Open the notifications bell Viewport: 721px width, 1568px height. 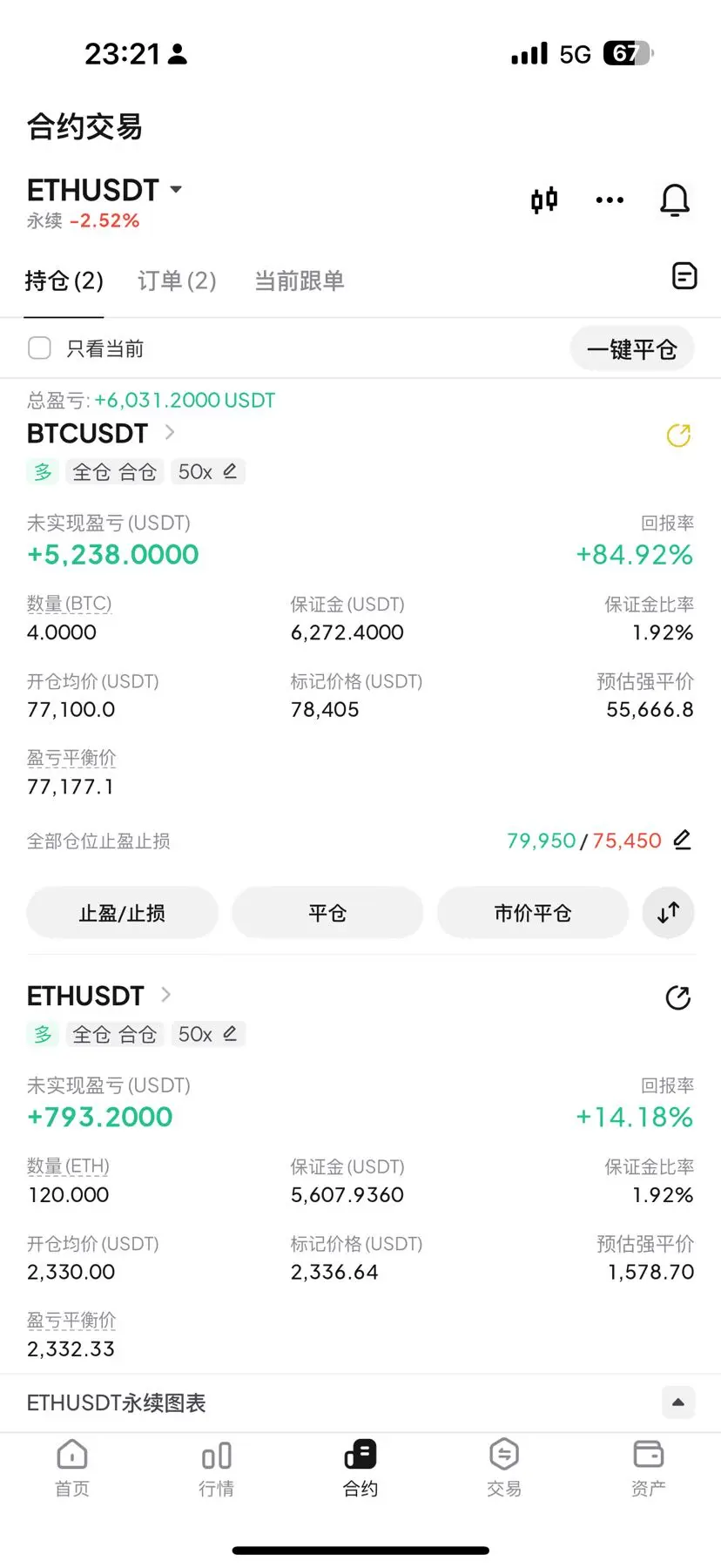[x=674, y=200]
